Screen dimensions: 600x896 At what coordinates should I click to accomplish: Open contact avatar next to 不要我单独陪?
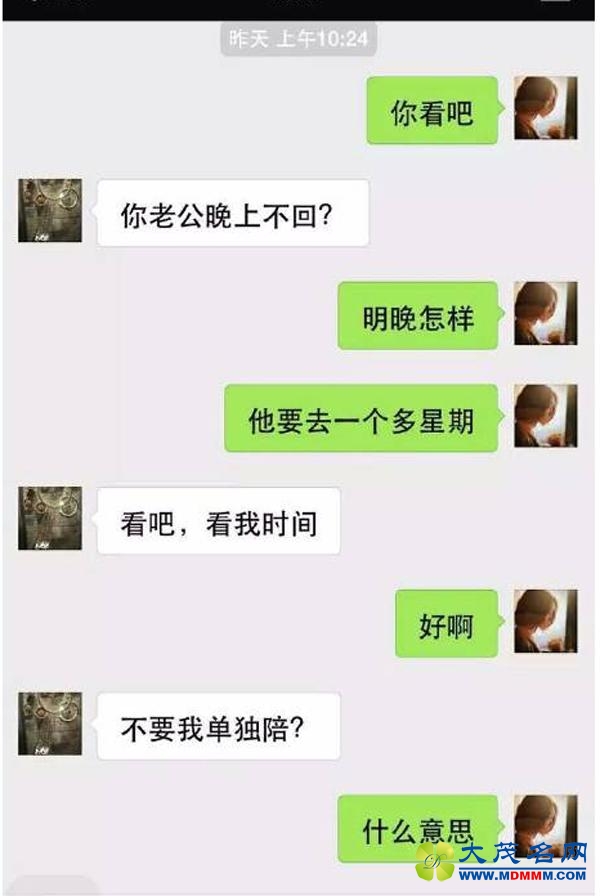coord(50,723)
